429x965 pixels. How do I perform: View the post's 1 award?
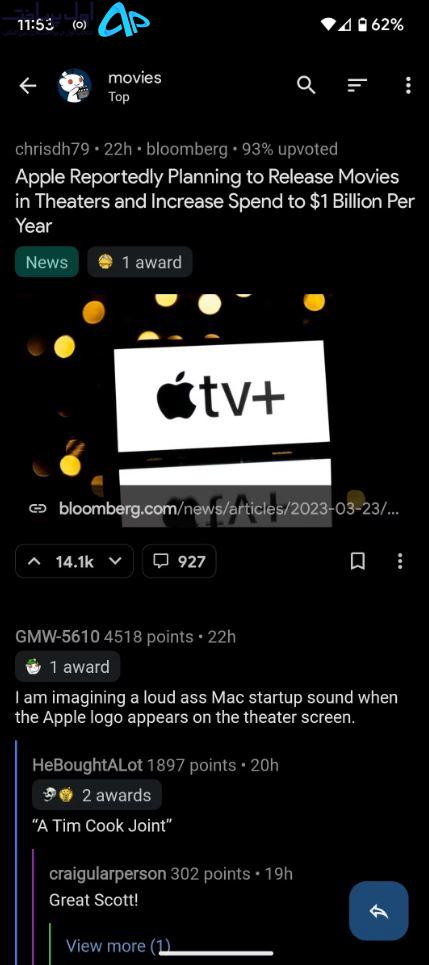(140, 262)
